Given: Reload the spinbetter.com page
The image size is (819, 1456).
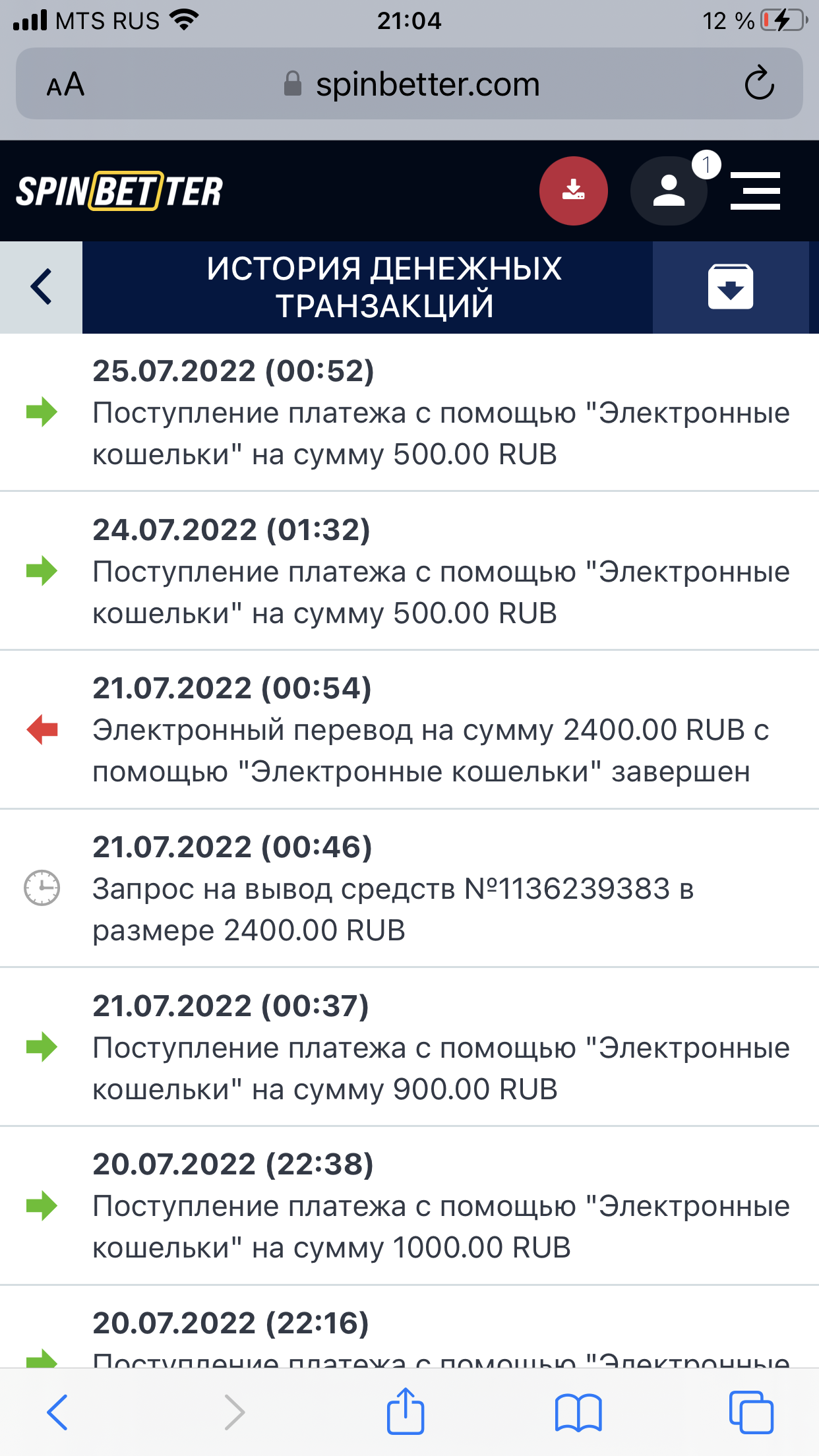Looking at the screenshot, I should [x=759, y=84].
